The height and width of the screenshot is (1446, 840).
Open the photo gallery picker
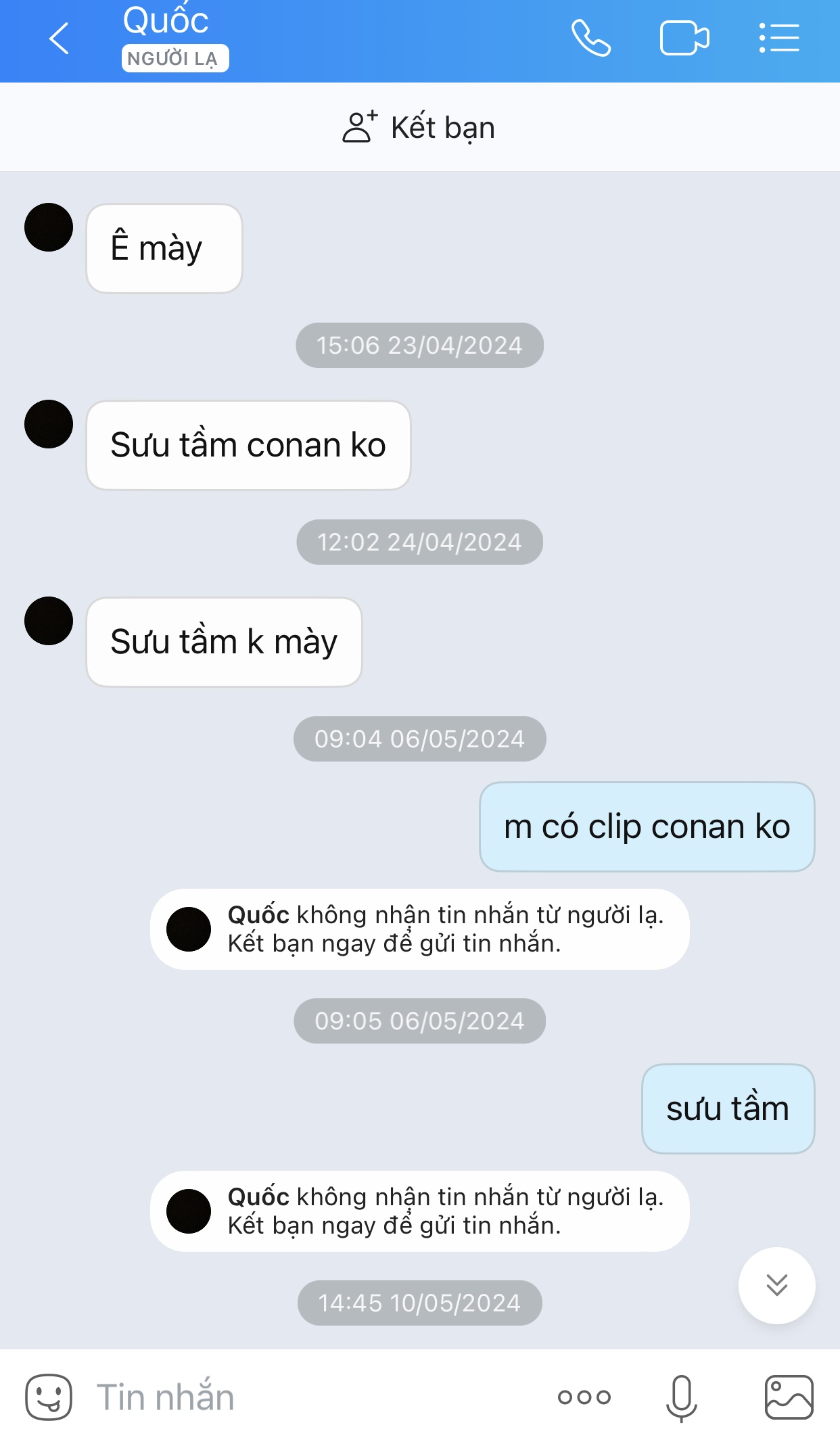[789, 1397]
